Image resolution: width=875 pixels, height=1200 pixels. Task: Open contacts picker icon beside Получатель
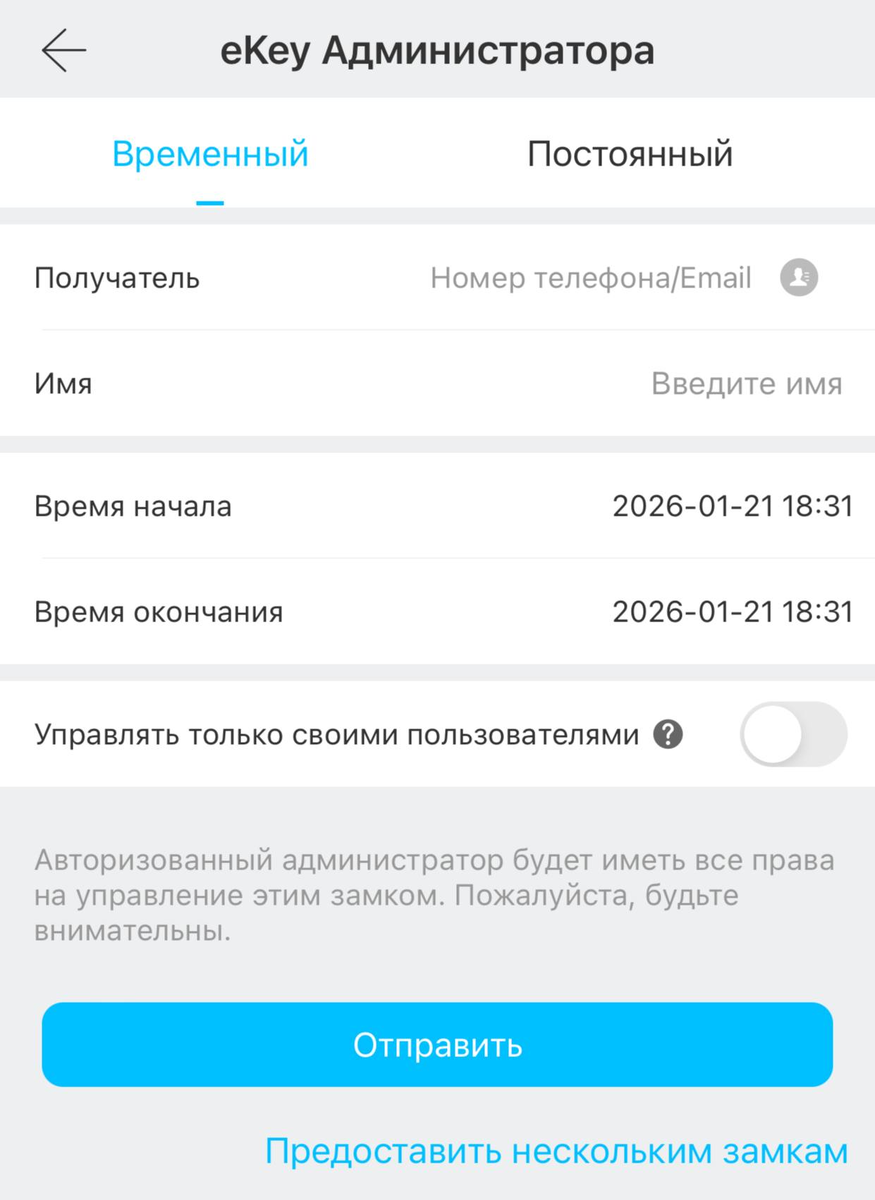(798, 277)
